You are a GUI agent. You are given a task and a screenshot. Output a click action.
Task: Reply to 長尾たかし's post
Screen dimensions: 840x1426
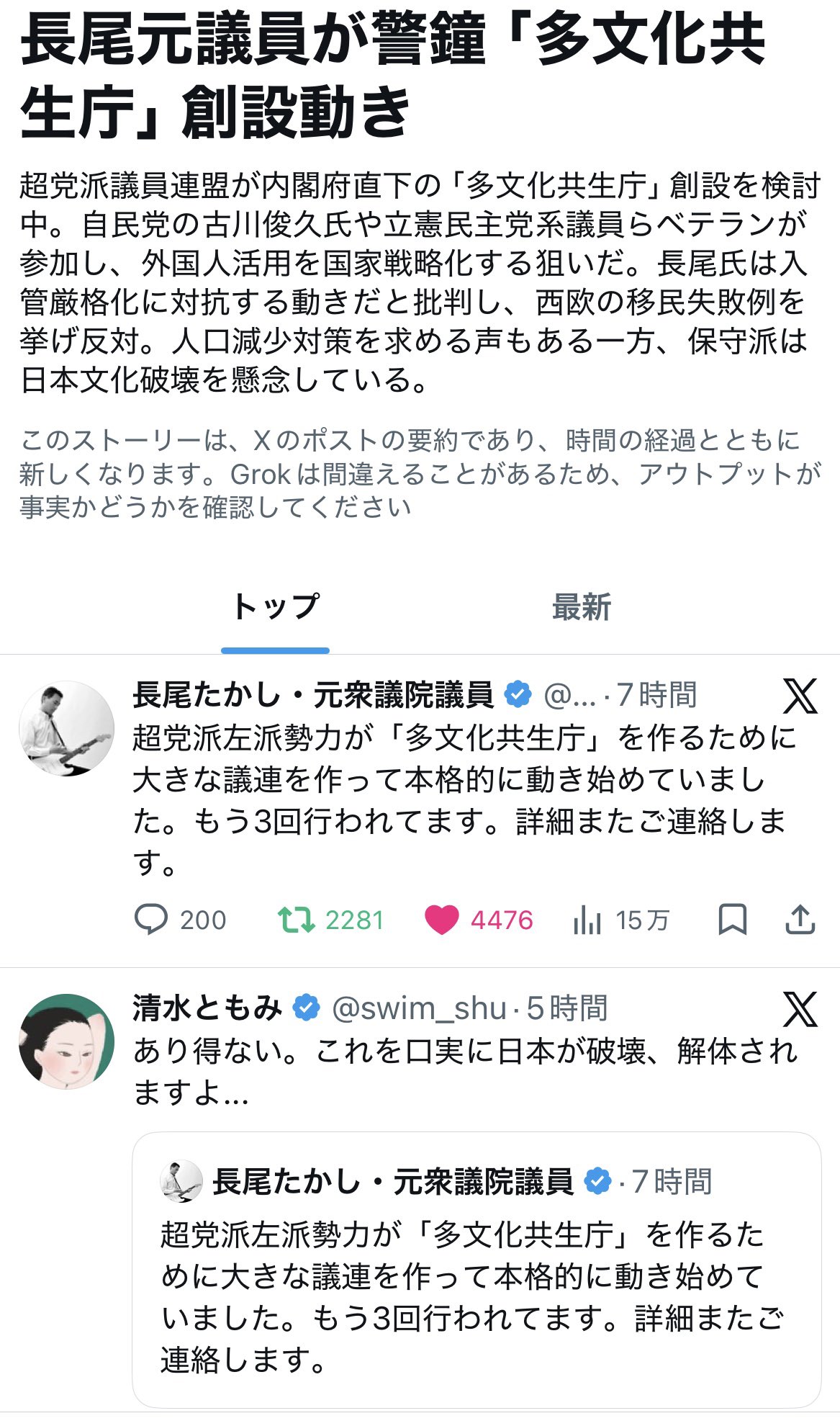[152, 920]
